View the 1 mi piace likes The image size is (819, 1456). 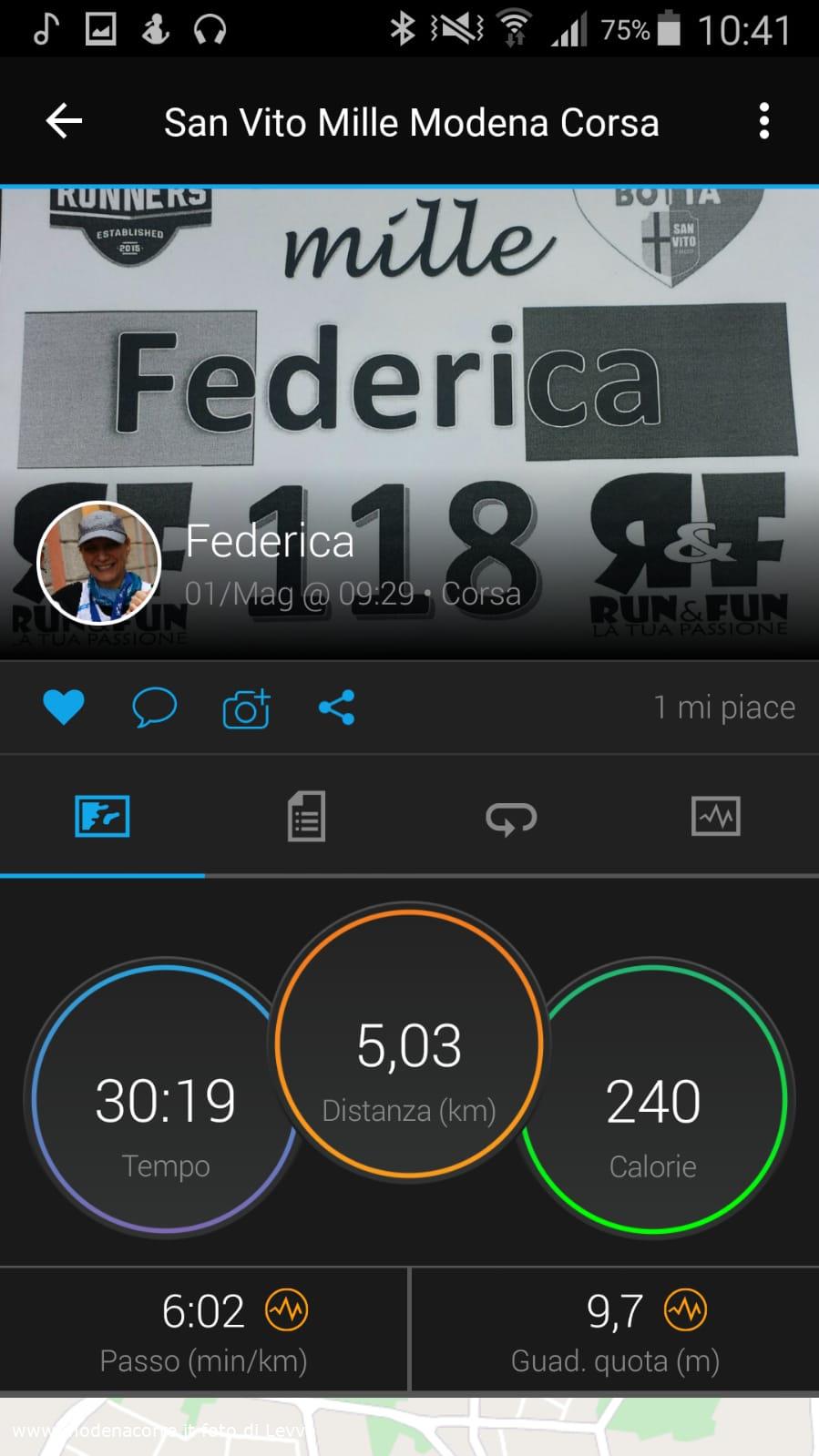point(724,707)
